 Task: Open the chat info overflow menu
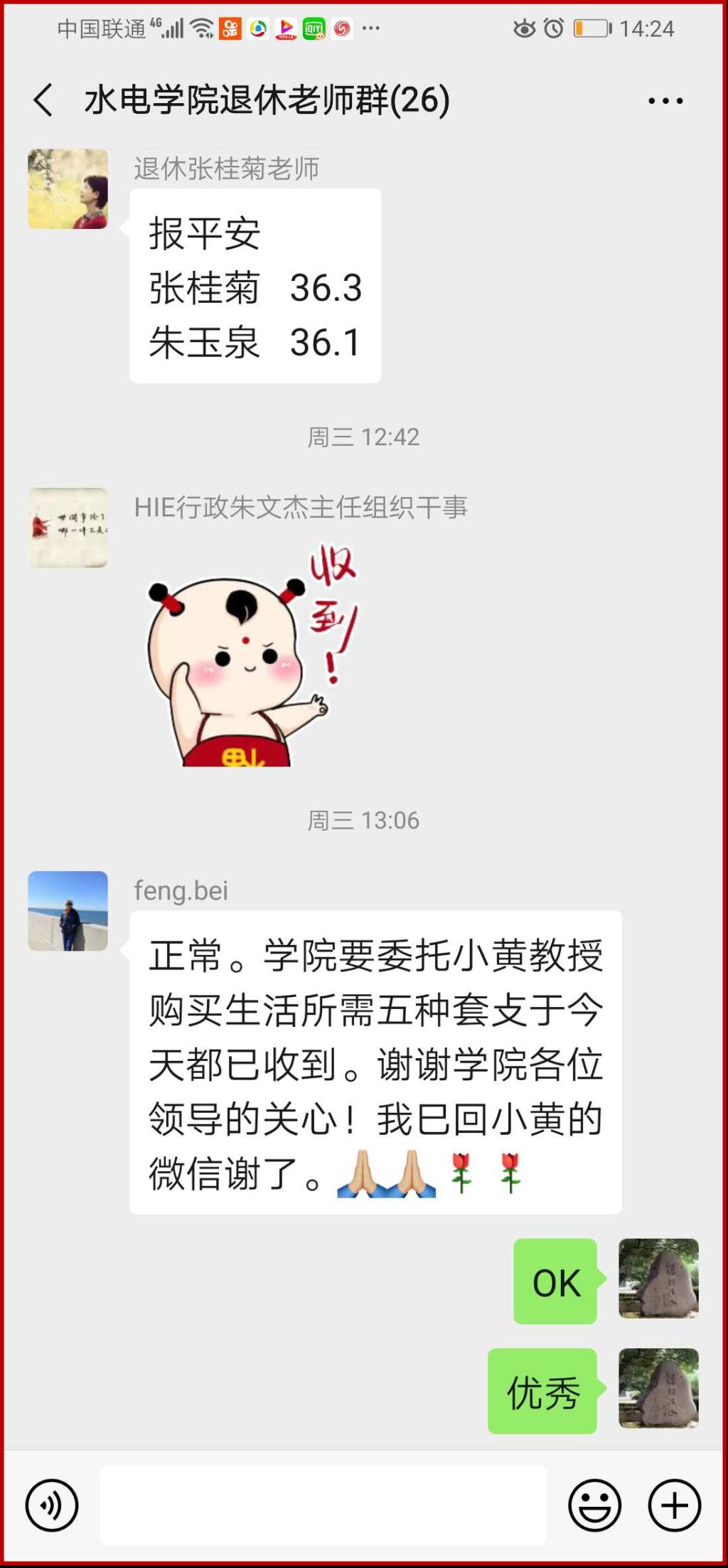pos(665,101)
